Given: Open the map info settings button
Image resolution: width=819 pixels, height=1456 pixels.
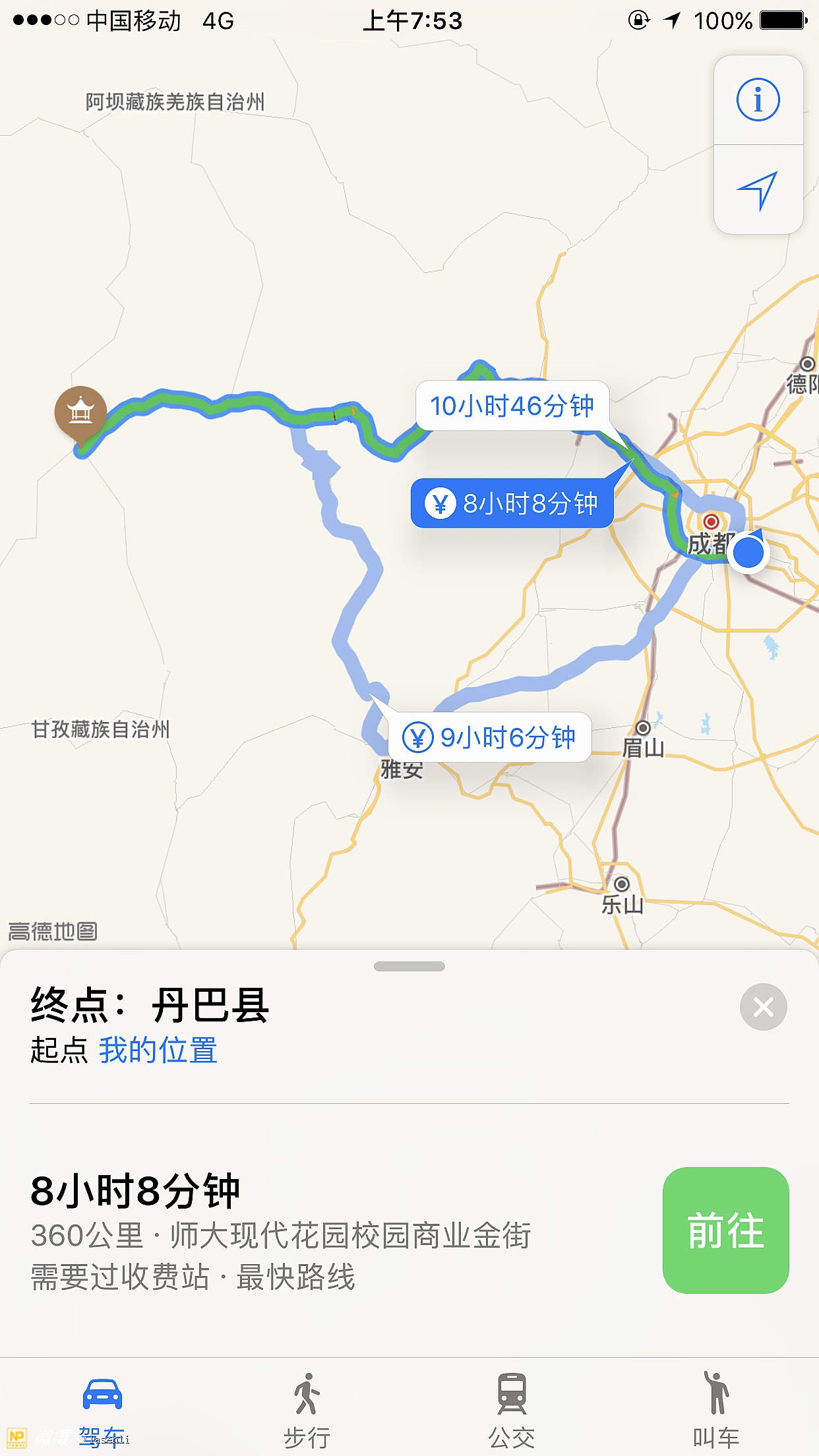Looking at the screenshot, I should (x=758, y=100).
